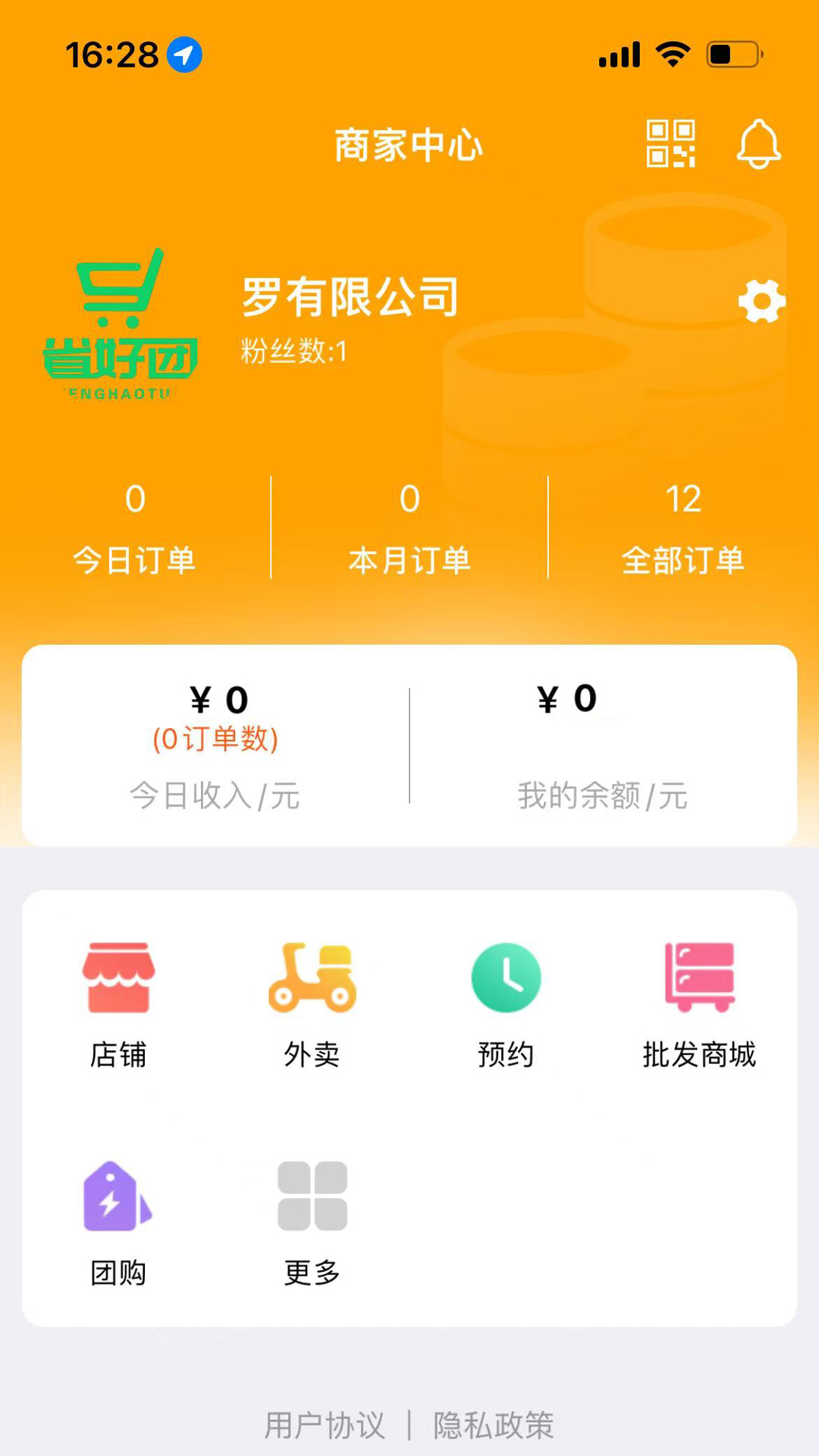819x1456 pixels.
Task: Open the QR code scanner icon
Action: (670, 143)
